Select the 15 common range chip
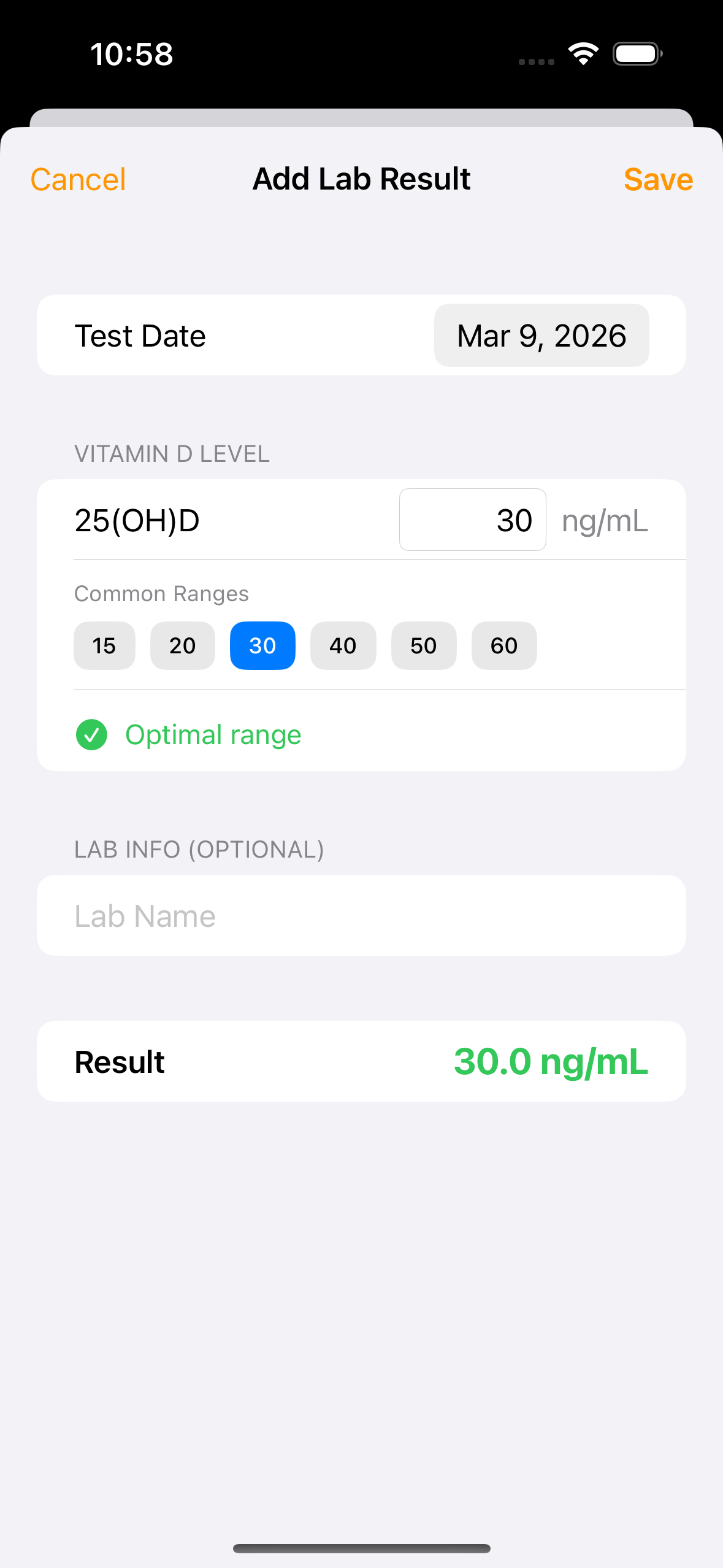The width and height of the screenshot is (723, 1568). [104, 646]
